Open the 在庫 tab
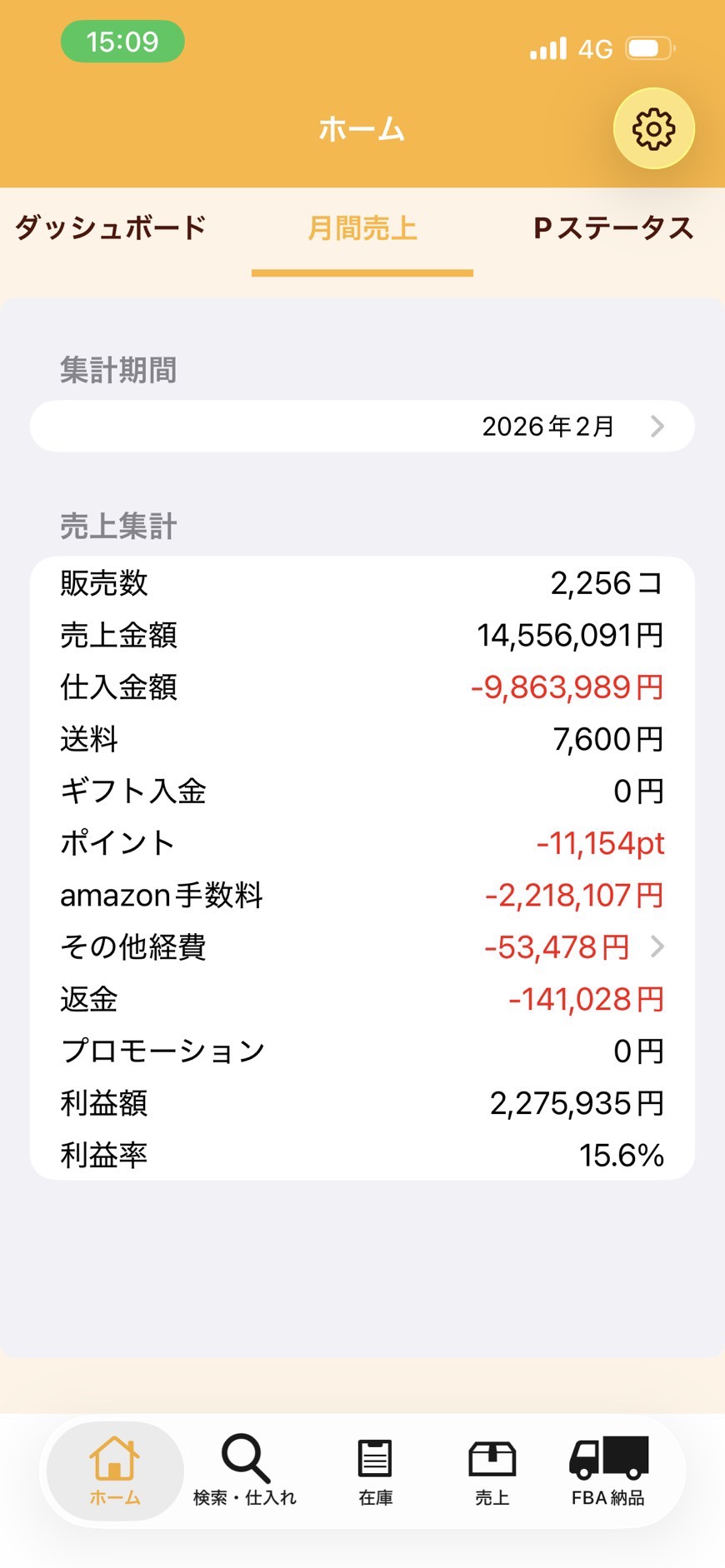This screenshot has width=725, height=1568. coord(375,1471)
